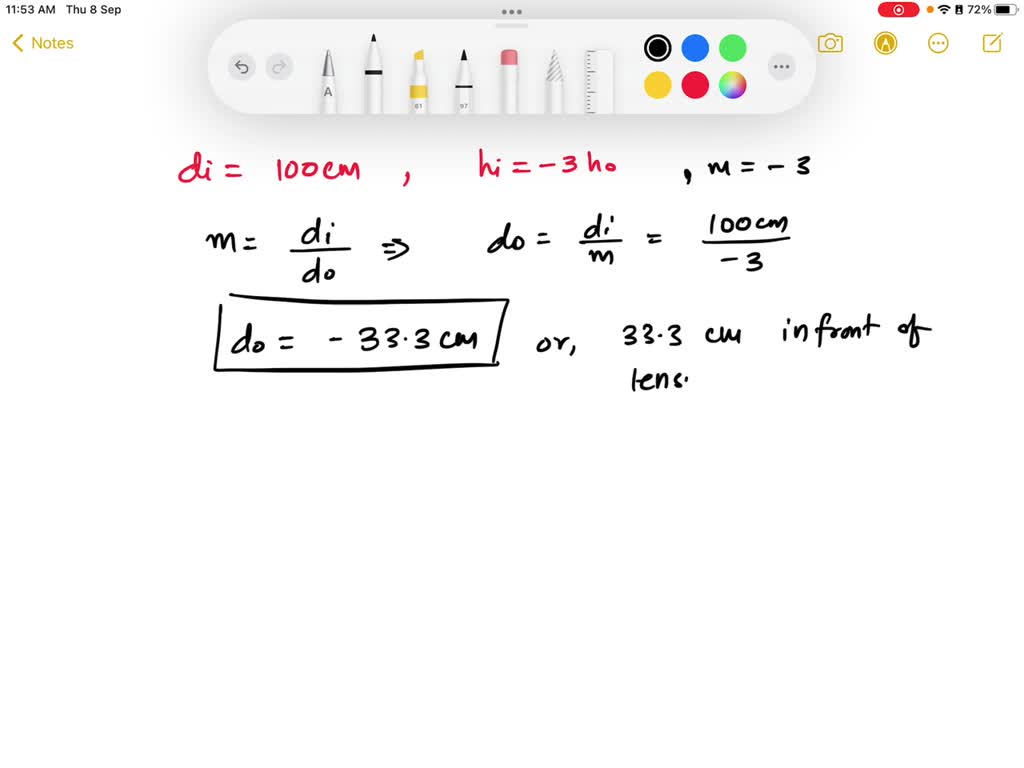Choose the blue ink color
1024x768 pixels.
[695, 48]
